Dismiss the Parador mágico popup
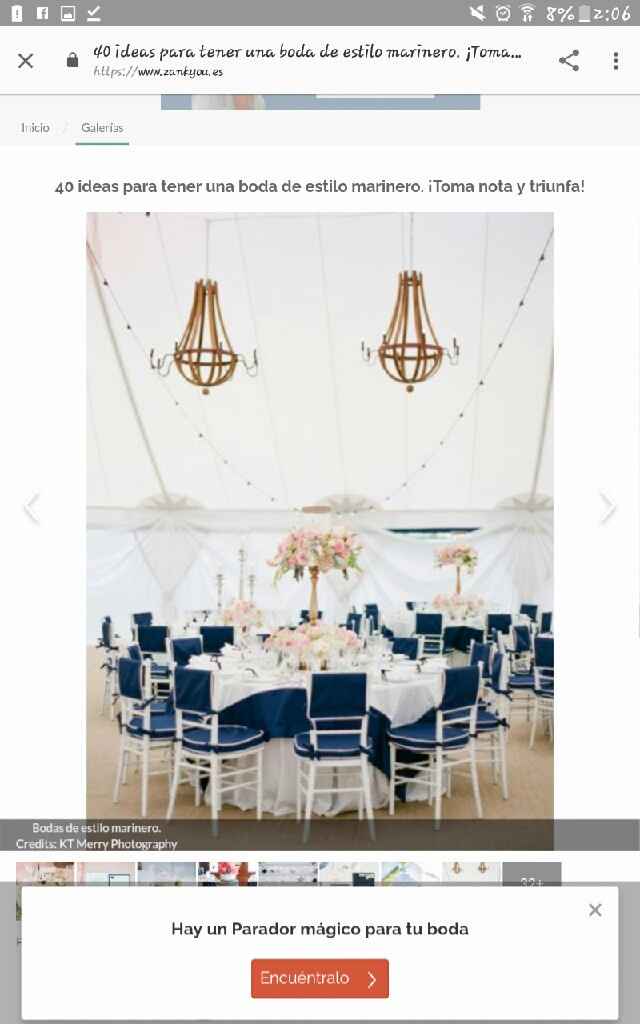This screenshot has width=640, height=1024. point(595,910)
